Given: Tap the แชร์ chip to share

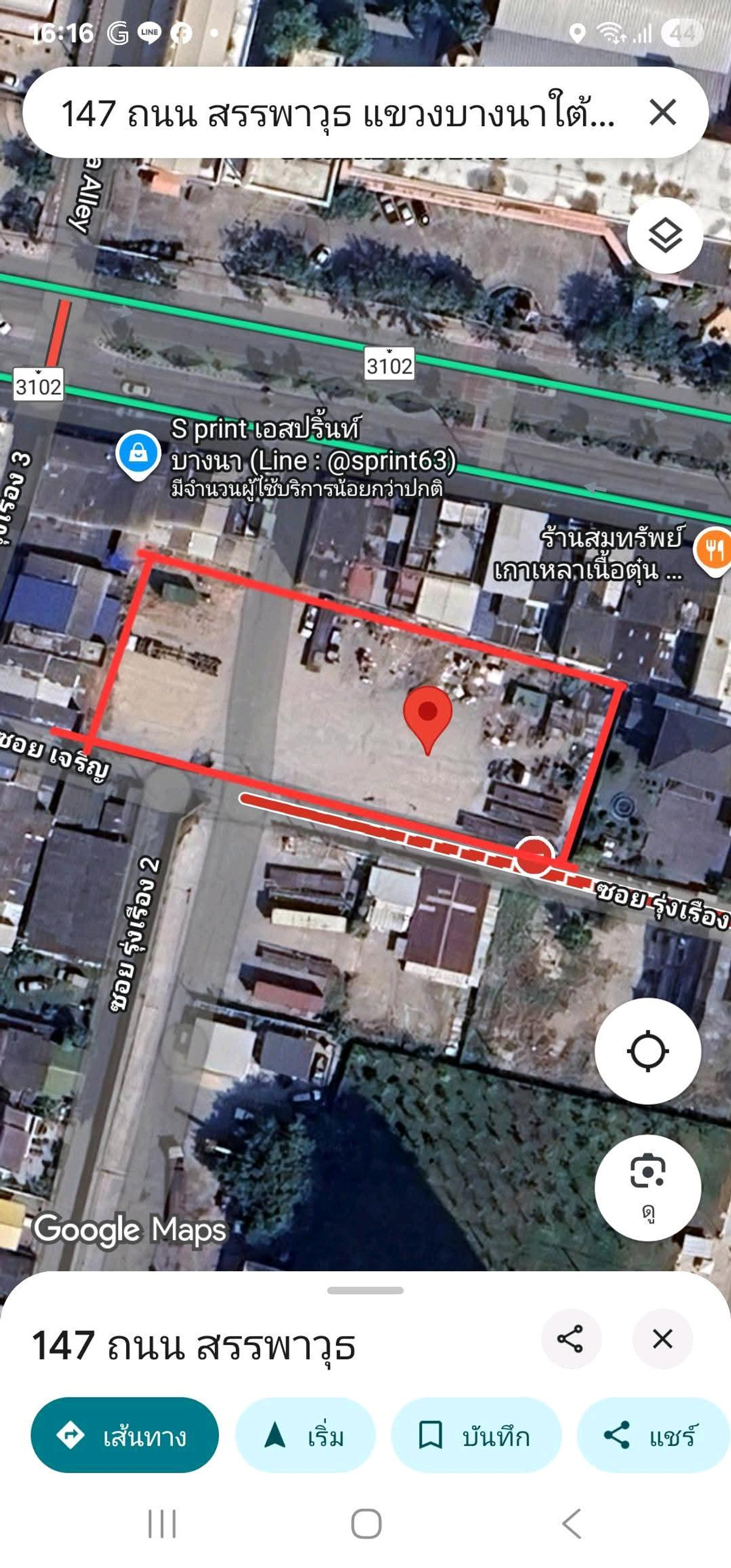Looking at the screenshot, I should tap(652, 1435).
